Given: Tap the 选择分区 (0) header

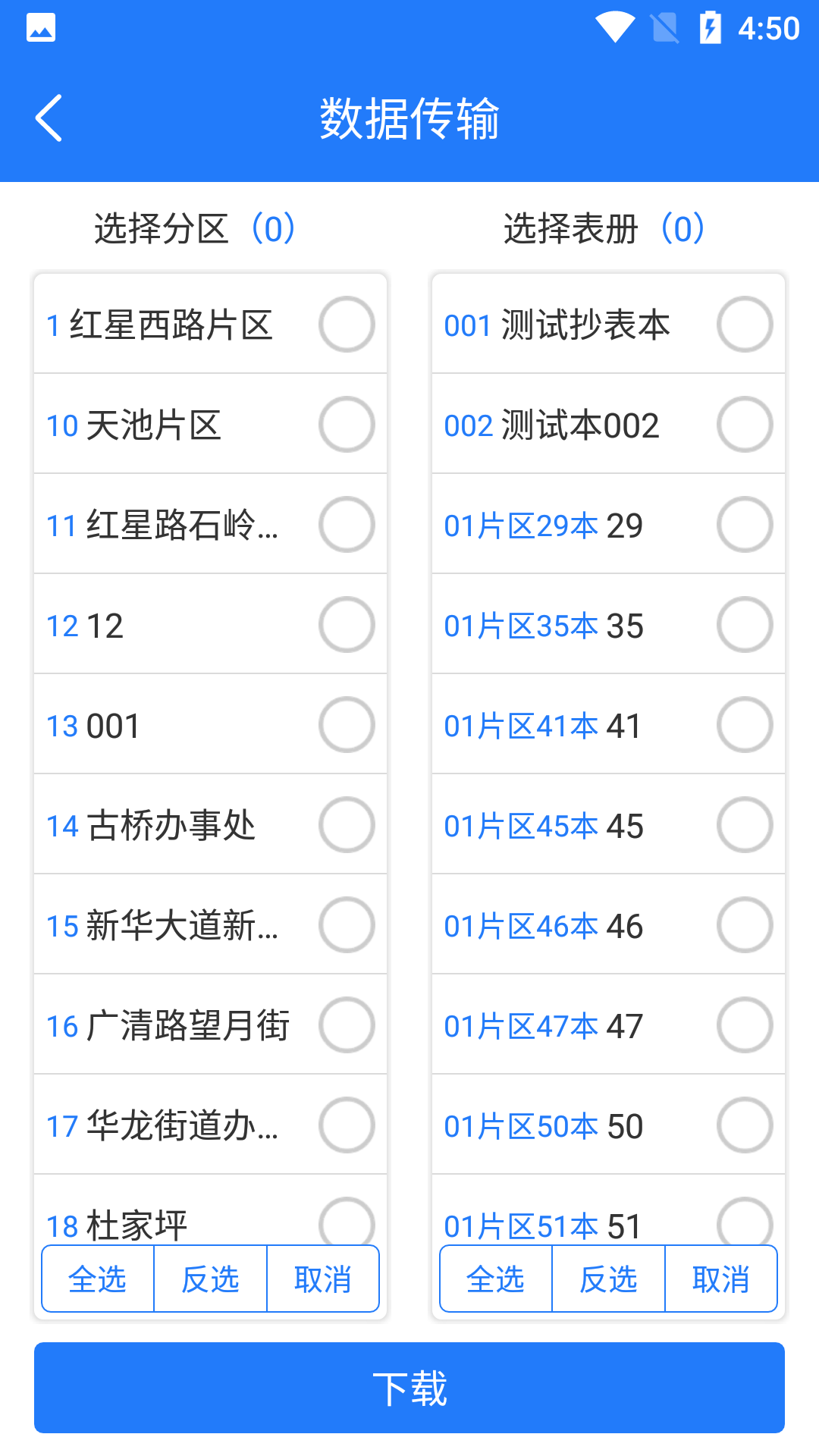Looking at the screenshot, I should [x=193, y=227].
